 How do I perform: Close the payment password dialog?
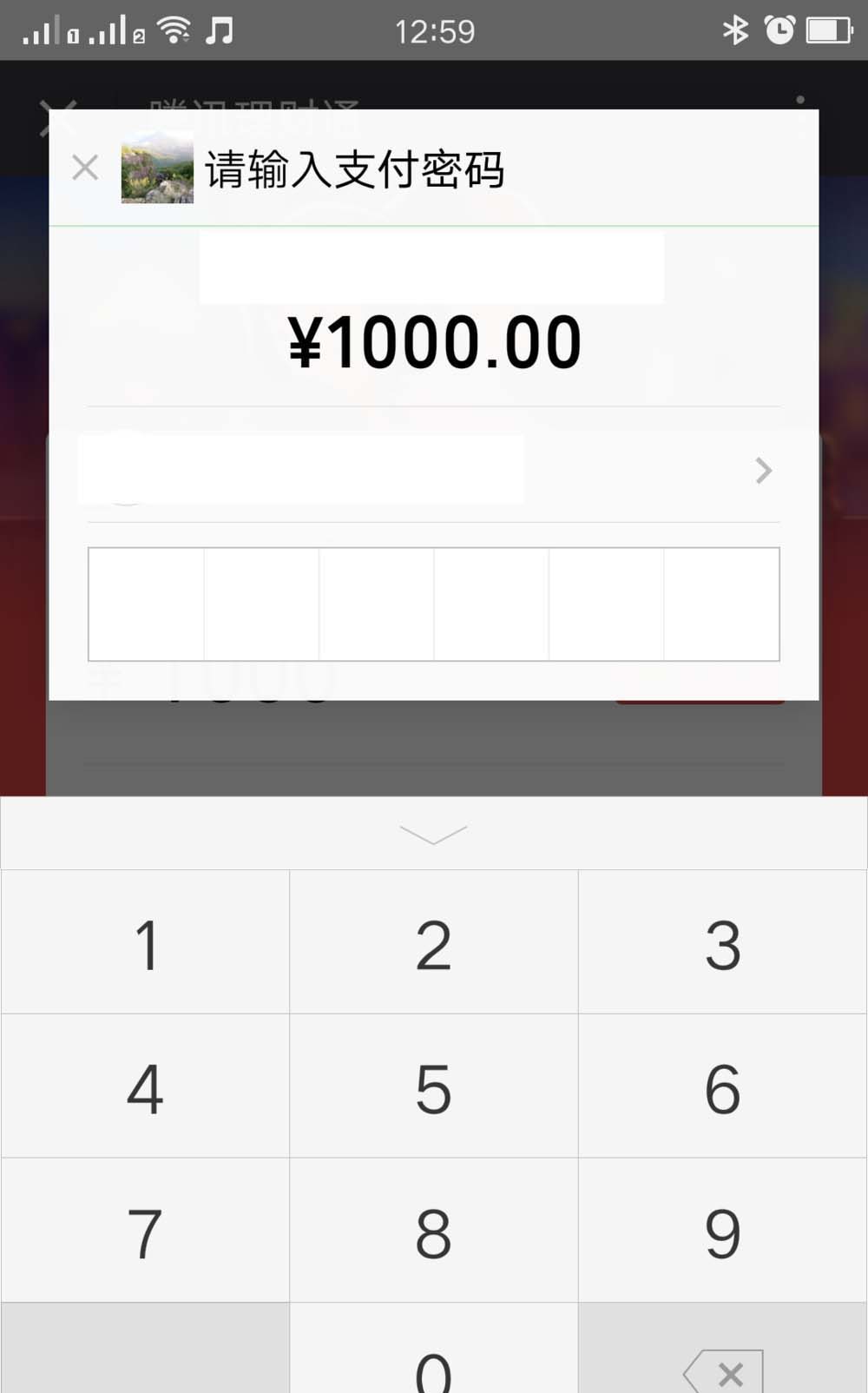pos(85,168)
